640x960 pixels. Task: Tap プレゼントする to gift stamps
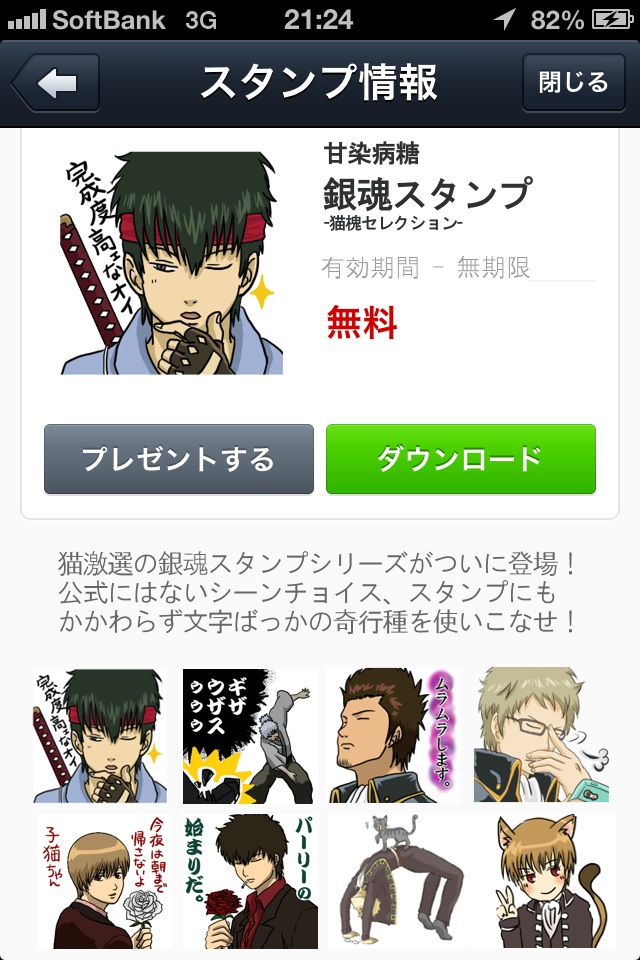(x=178, y=459)
